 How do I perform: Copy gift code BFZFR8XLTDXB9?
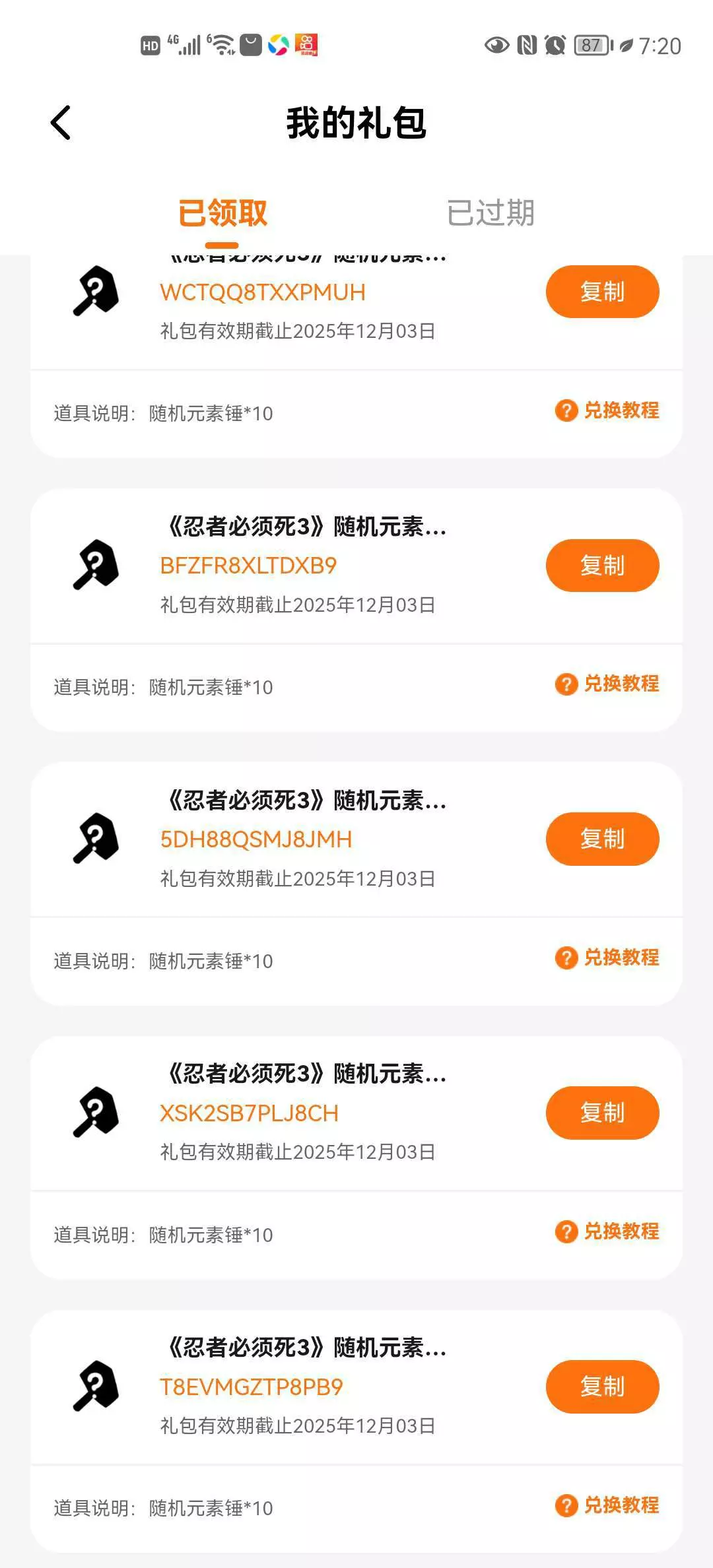tap(602, 566)
